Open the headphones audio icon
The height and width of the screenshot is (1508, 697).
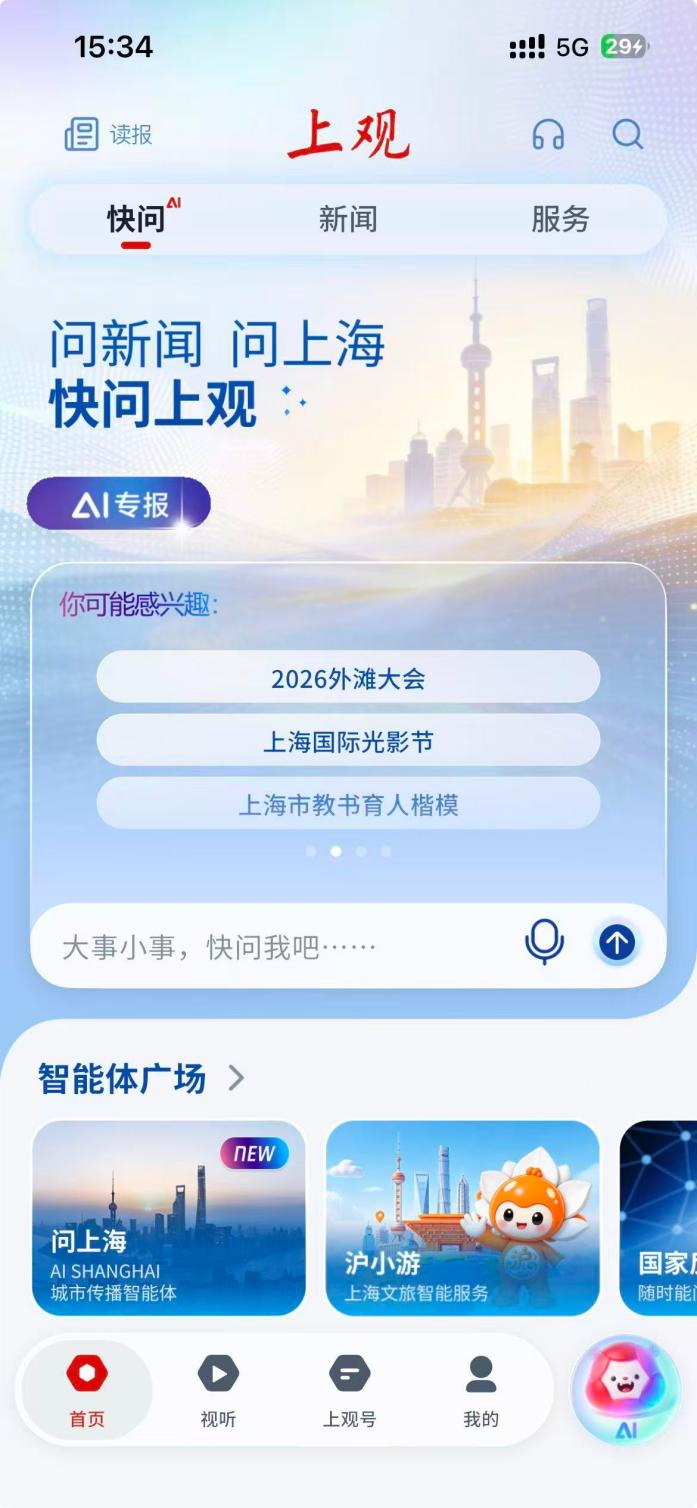tap(548, 134)
